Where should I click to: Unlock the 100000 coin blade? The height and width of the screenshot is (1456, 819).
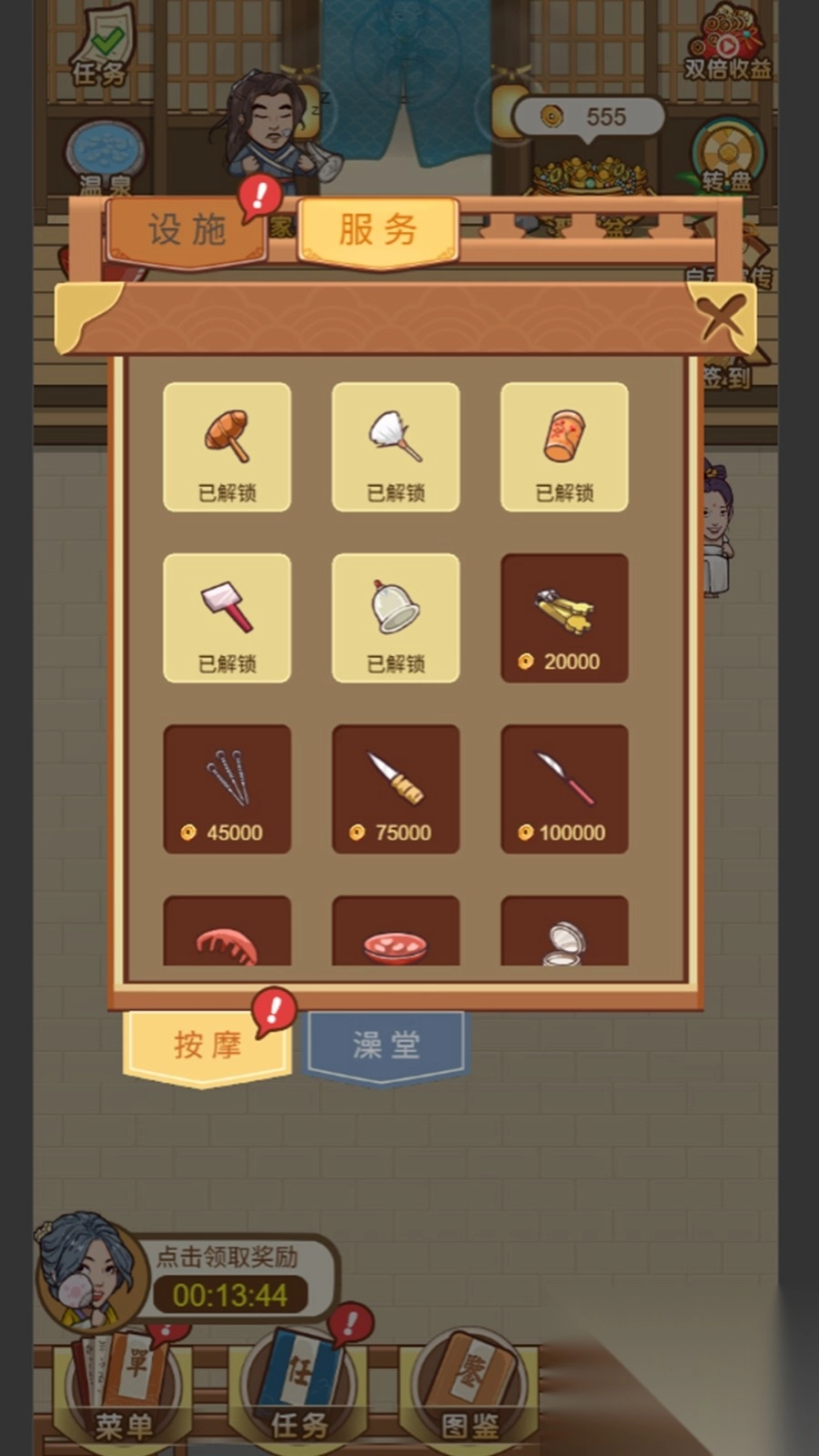click(564, 789)
